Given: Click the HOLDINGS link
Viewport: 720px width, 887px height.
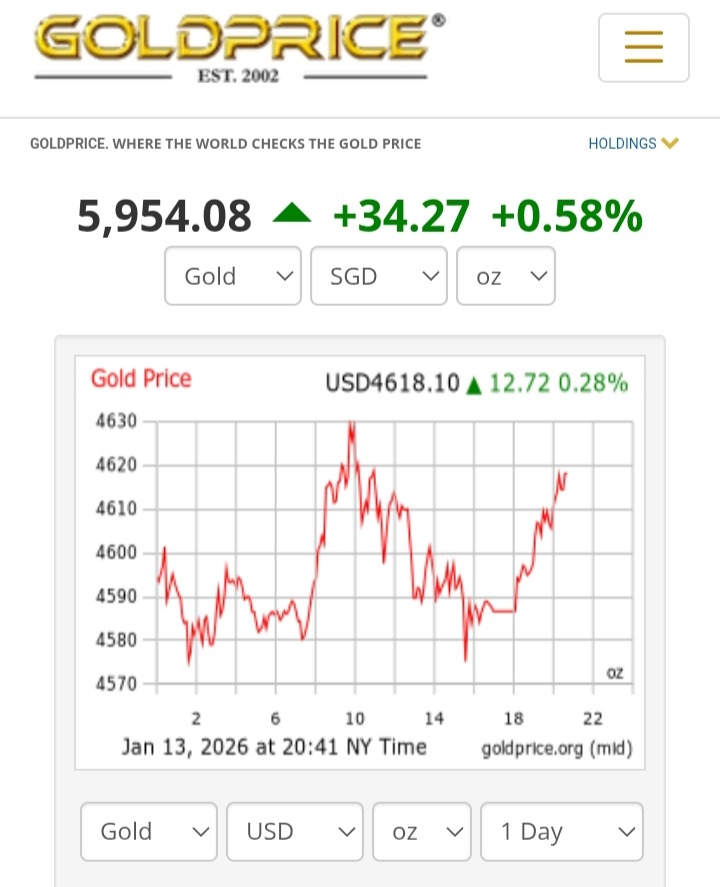Looking at the screenshot, I should pyautogui.click(x=622, y=143).
